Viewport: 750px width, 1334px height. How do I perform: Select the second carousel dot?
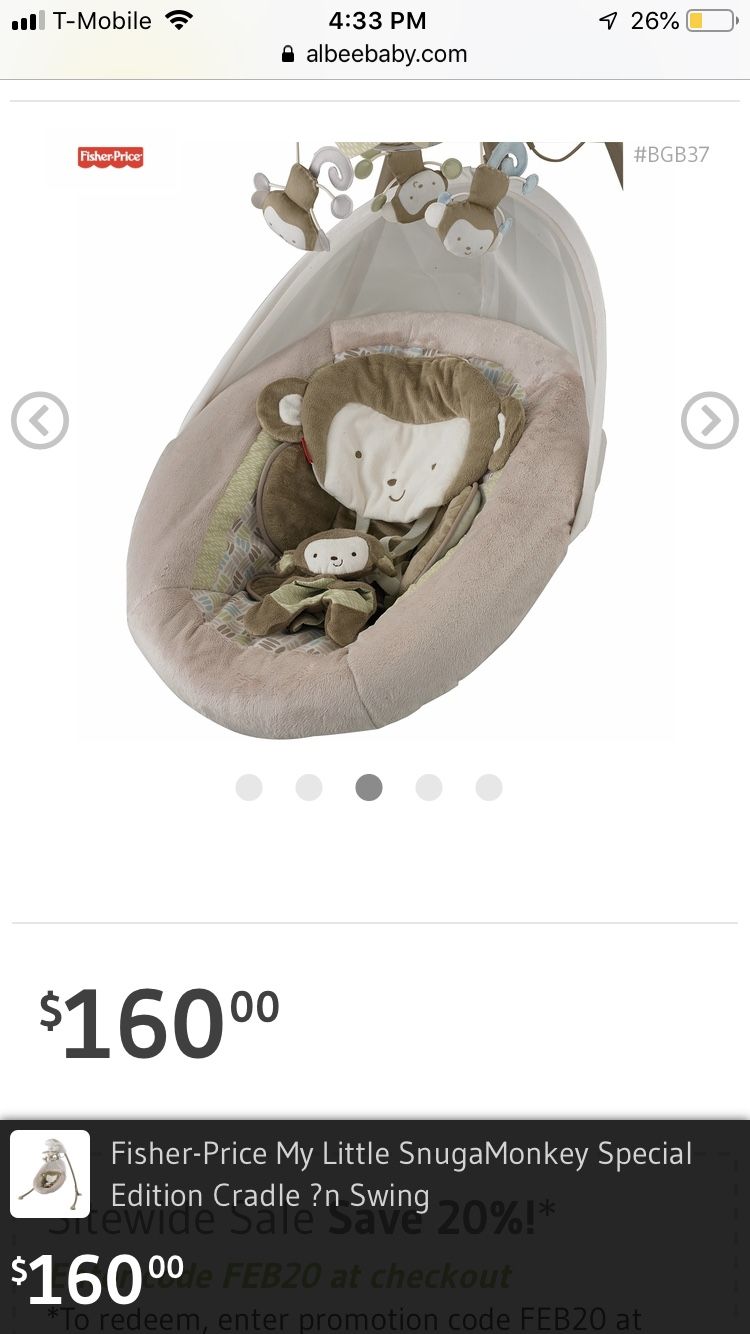(x=309, y=787)
